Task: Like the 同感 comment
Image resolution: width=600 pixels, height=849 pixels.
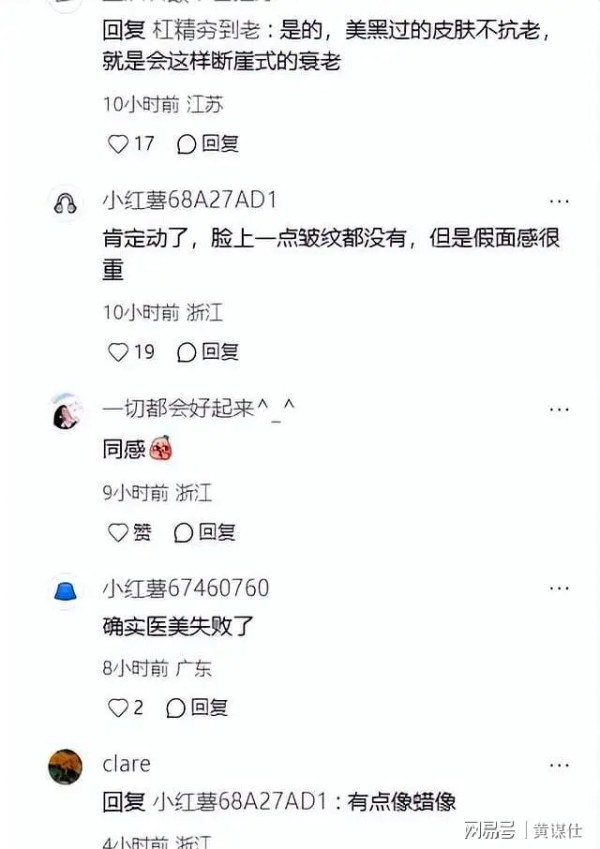Action: tap(118, 533)
